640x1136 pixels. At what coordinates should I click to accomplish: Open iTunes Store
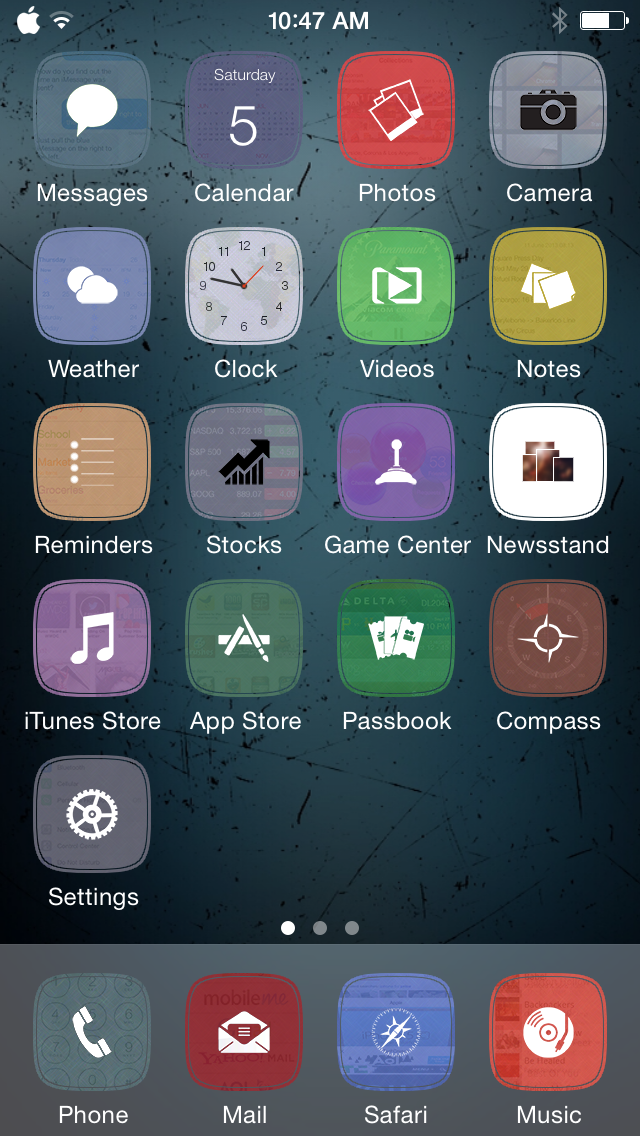pos(92,638)
